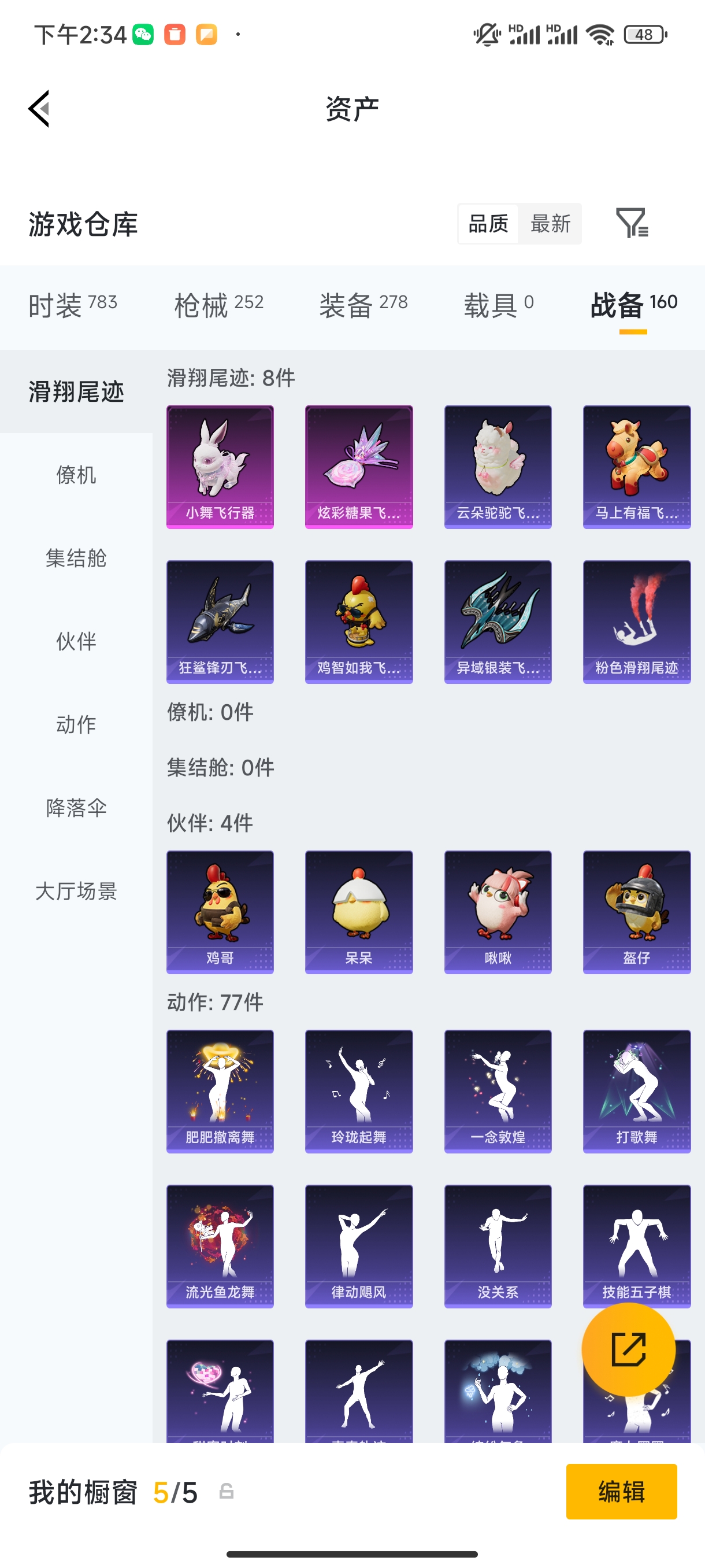Tap the back arrow on the 资产 page
Image resolution: width=705 pixels, height=1568 pixels.
coord(38,108)
